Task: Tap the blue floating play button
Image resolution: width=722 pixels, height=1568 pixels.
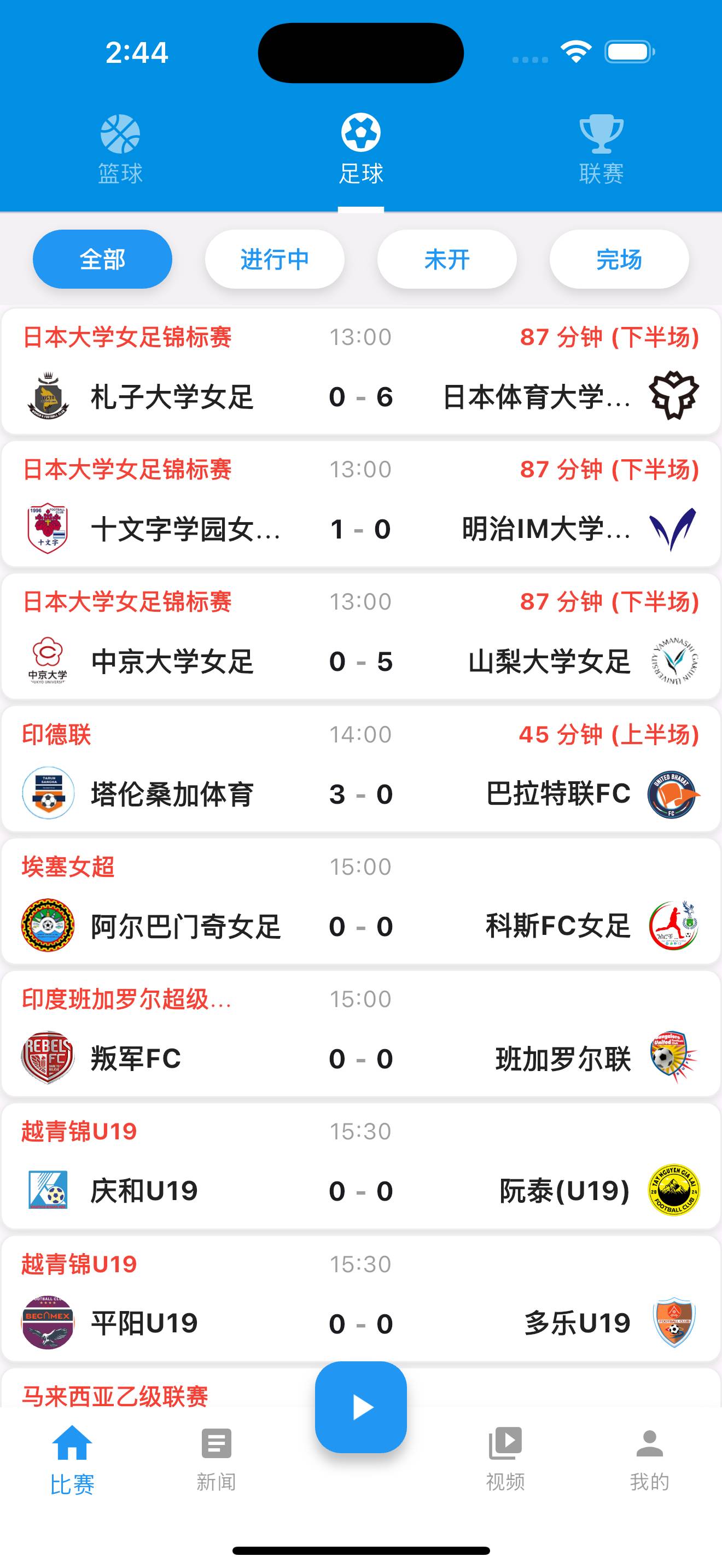Action: pyautogui.click(x=361, y=1407)
